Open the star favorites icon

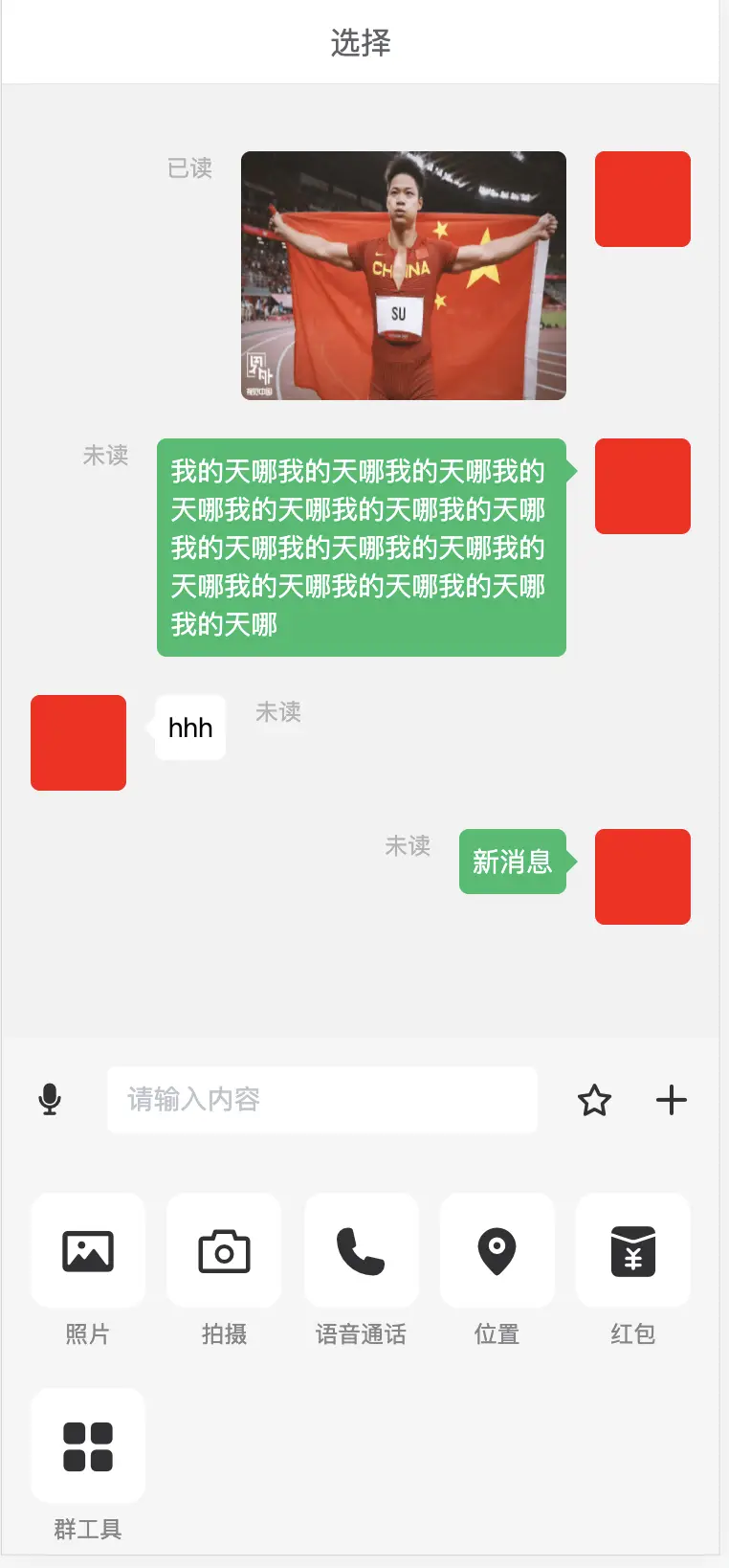click(594, 1100)
